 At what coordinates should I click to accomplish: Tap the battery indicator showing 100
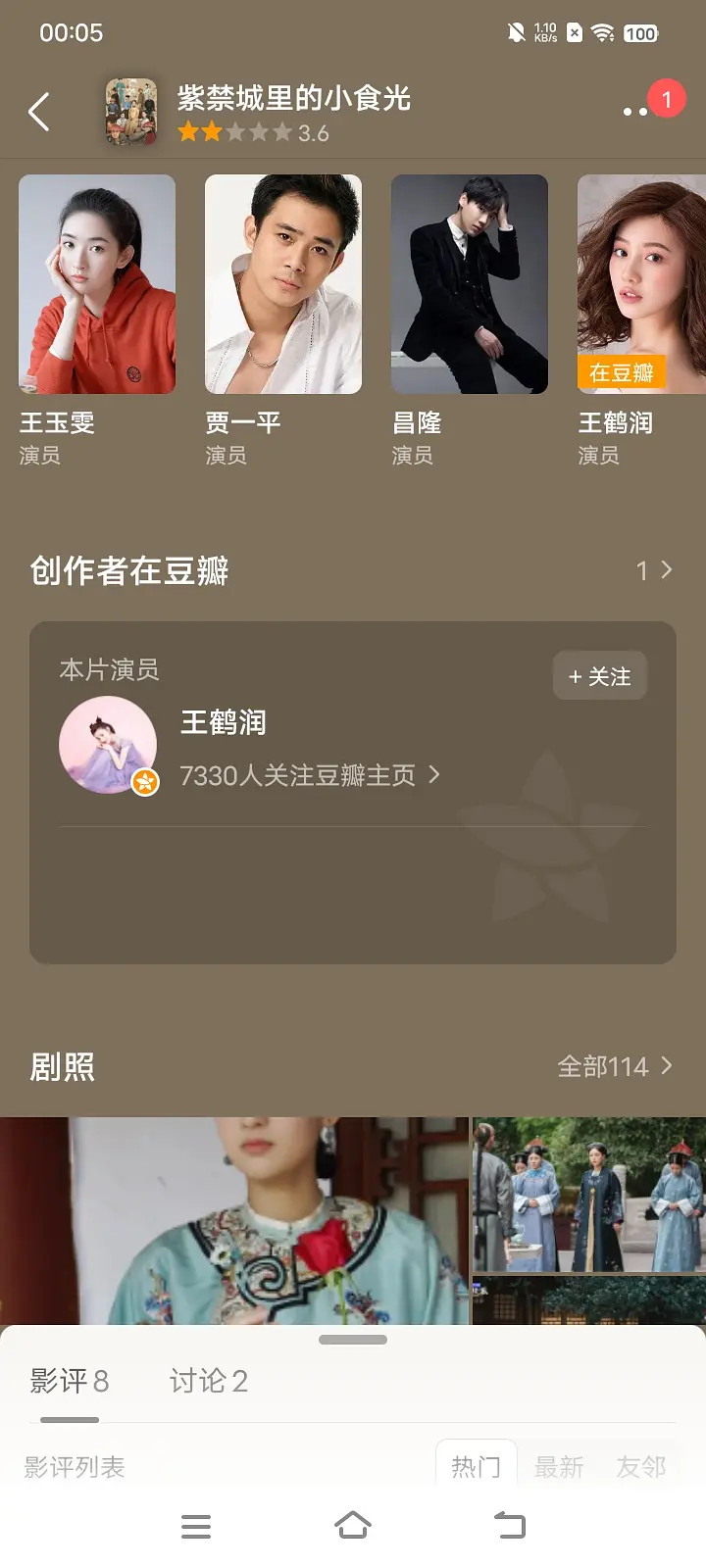642,32
